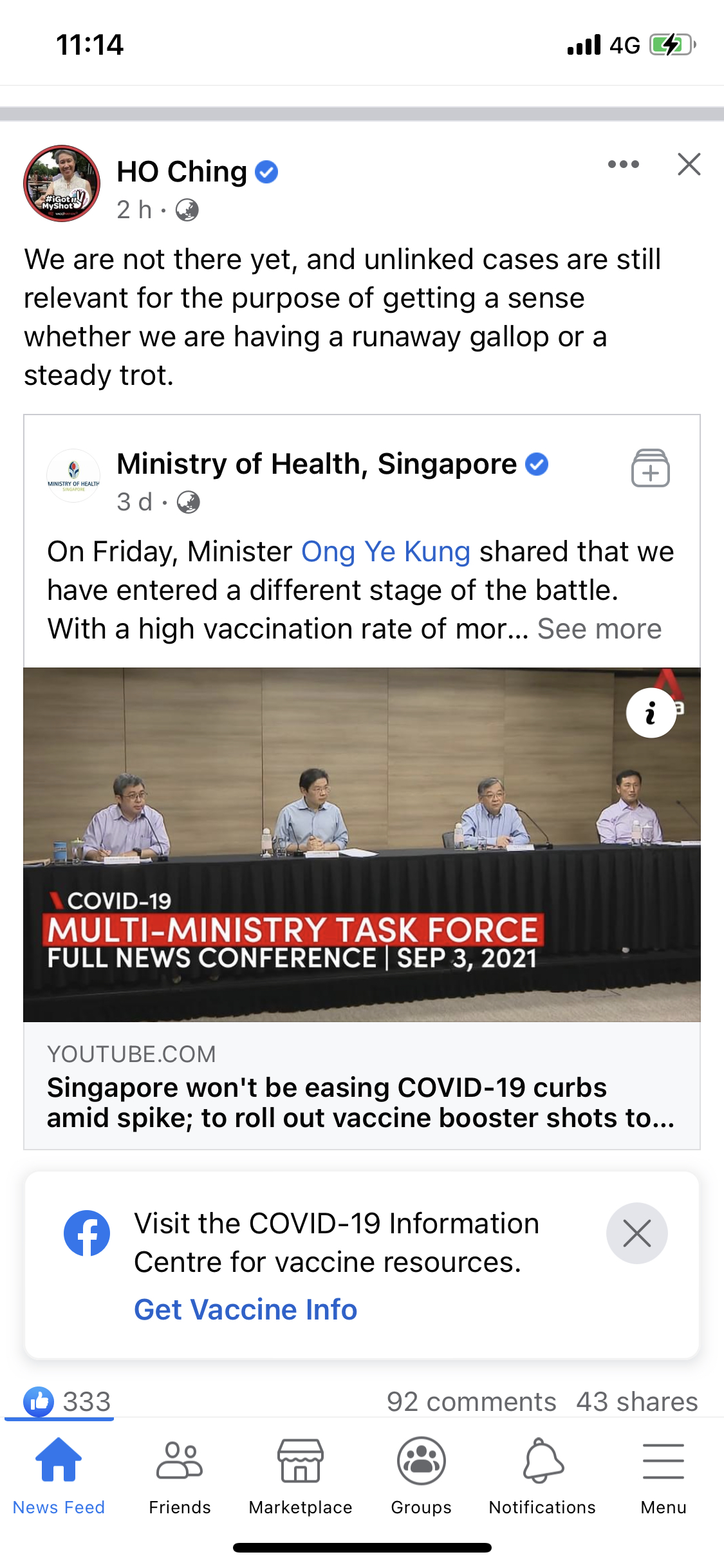This screenshot has width=724, height=1568.
Task: Open the Notifications tab
Action: [543, 1474]
